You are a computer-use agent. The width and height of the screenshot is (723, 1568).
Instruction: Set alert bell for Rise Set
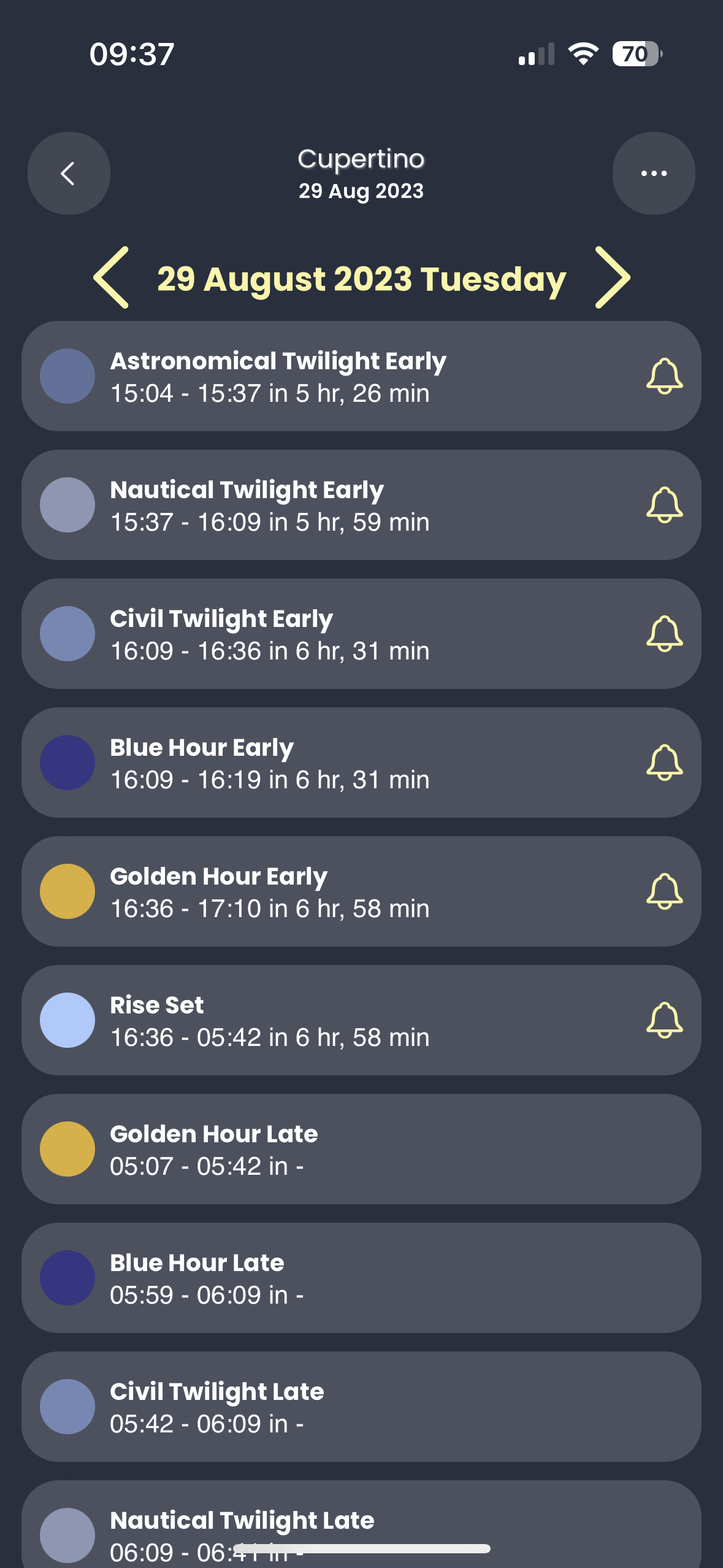(664, 1020)
